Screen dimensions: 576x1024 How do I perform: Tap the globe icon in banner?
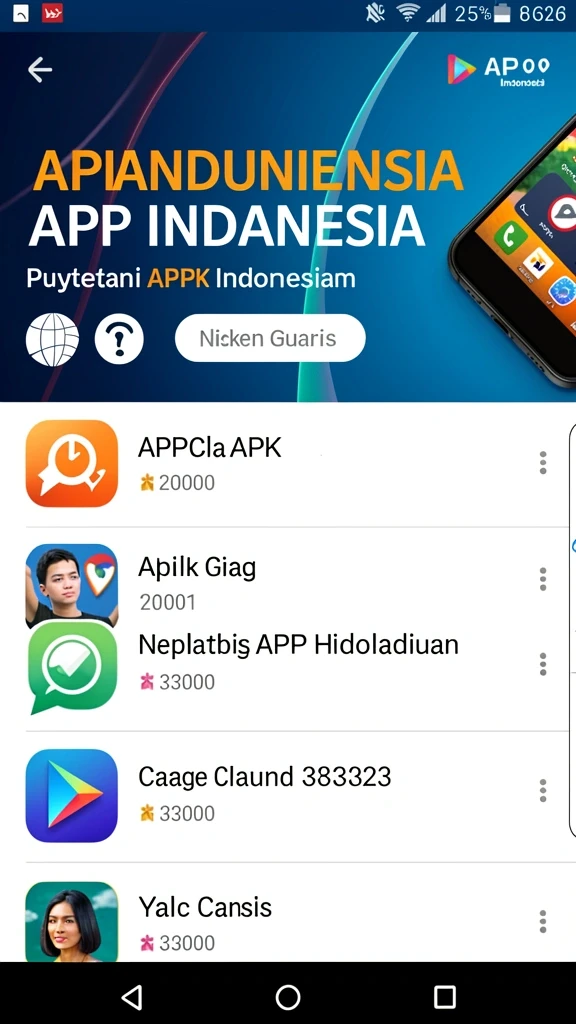52,340
